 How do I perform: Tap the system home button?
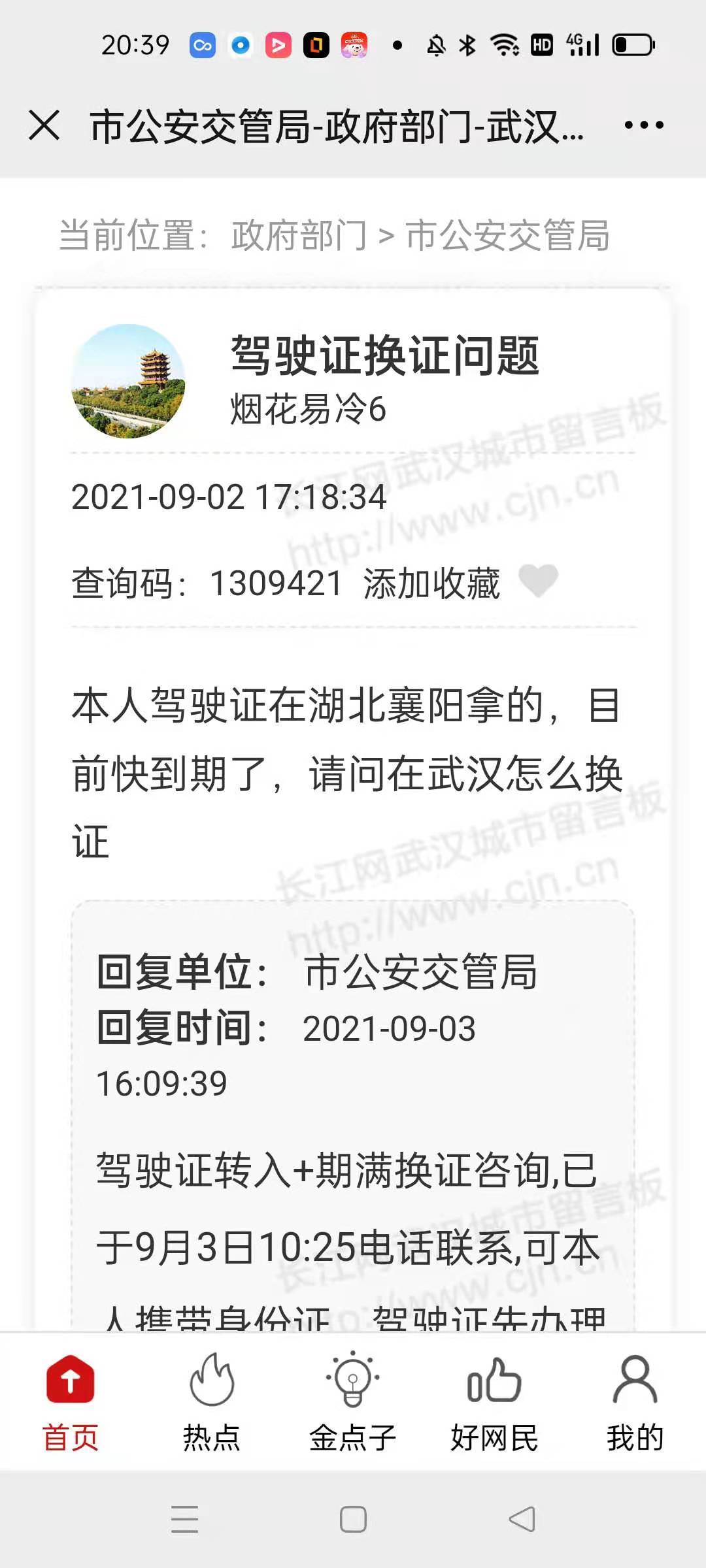tap(353, 1519)
